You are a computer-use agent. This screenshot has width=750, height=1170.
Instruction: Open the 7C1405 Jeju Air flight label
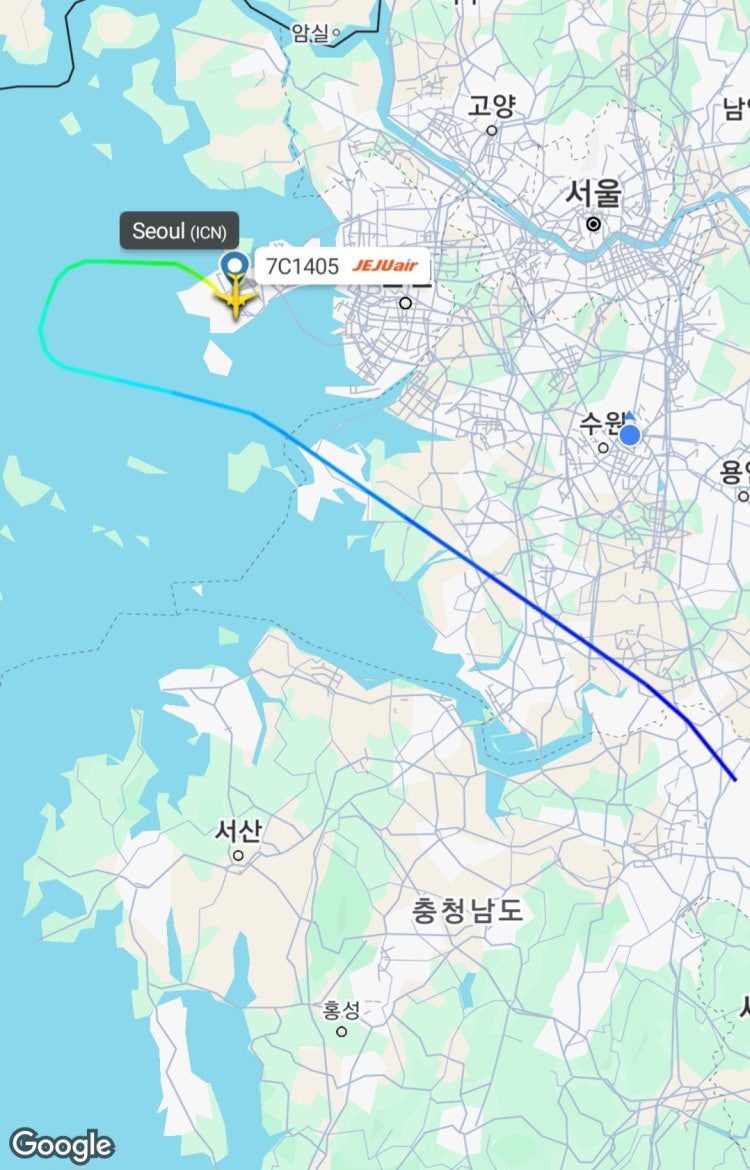tap(343, 266)
